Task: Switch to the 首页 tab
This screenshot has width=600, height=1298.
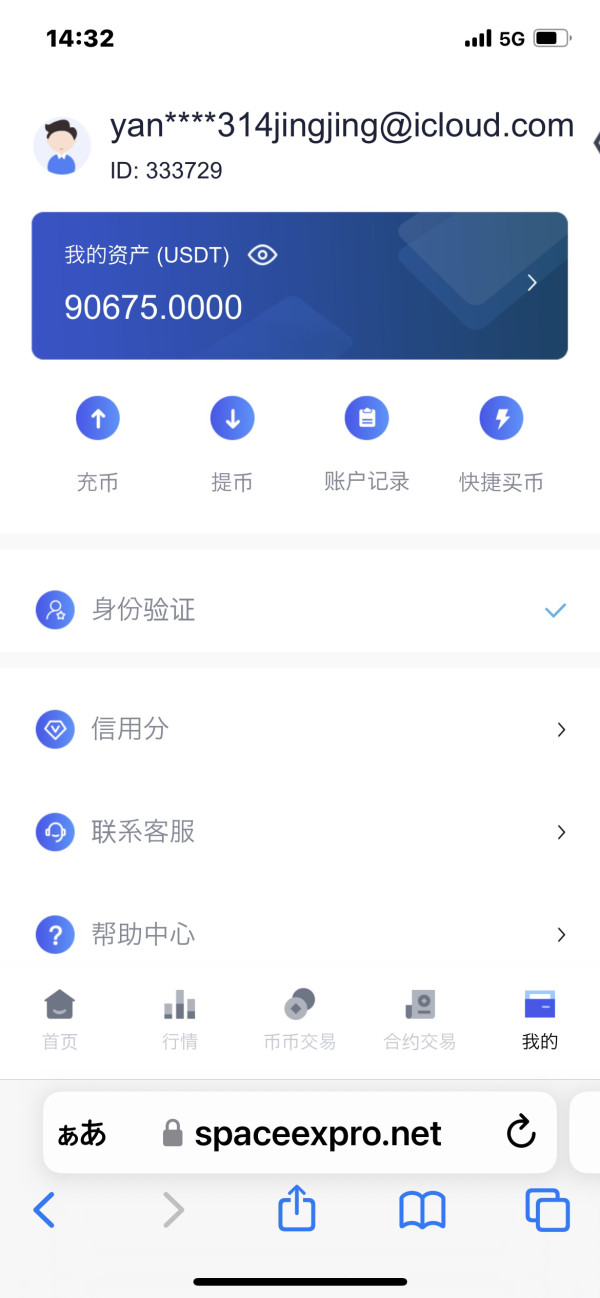Action: click(60, 1020)
